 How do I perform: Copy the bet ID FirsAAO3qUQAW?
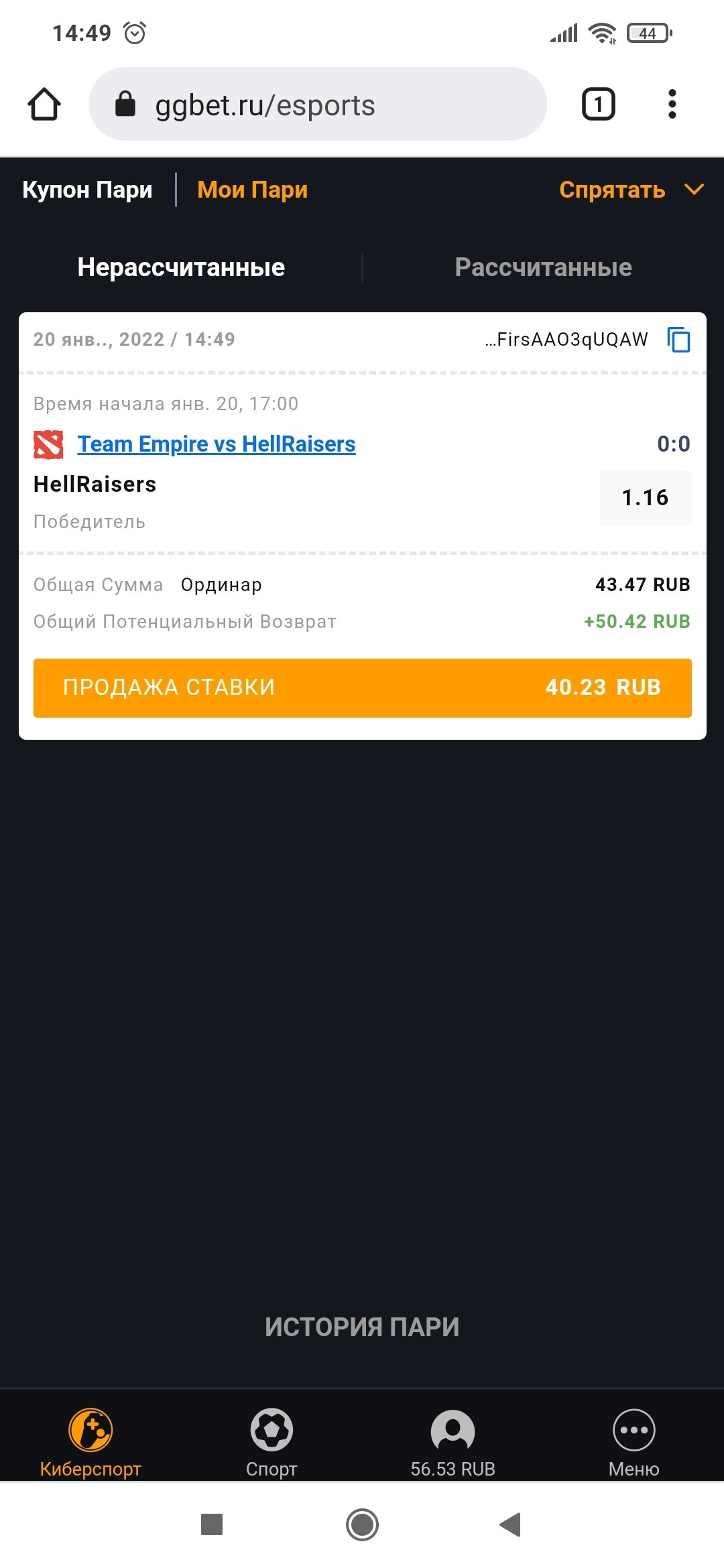coord(678,340)
